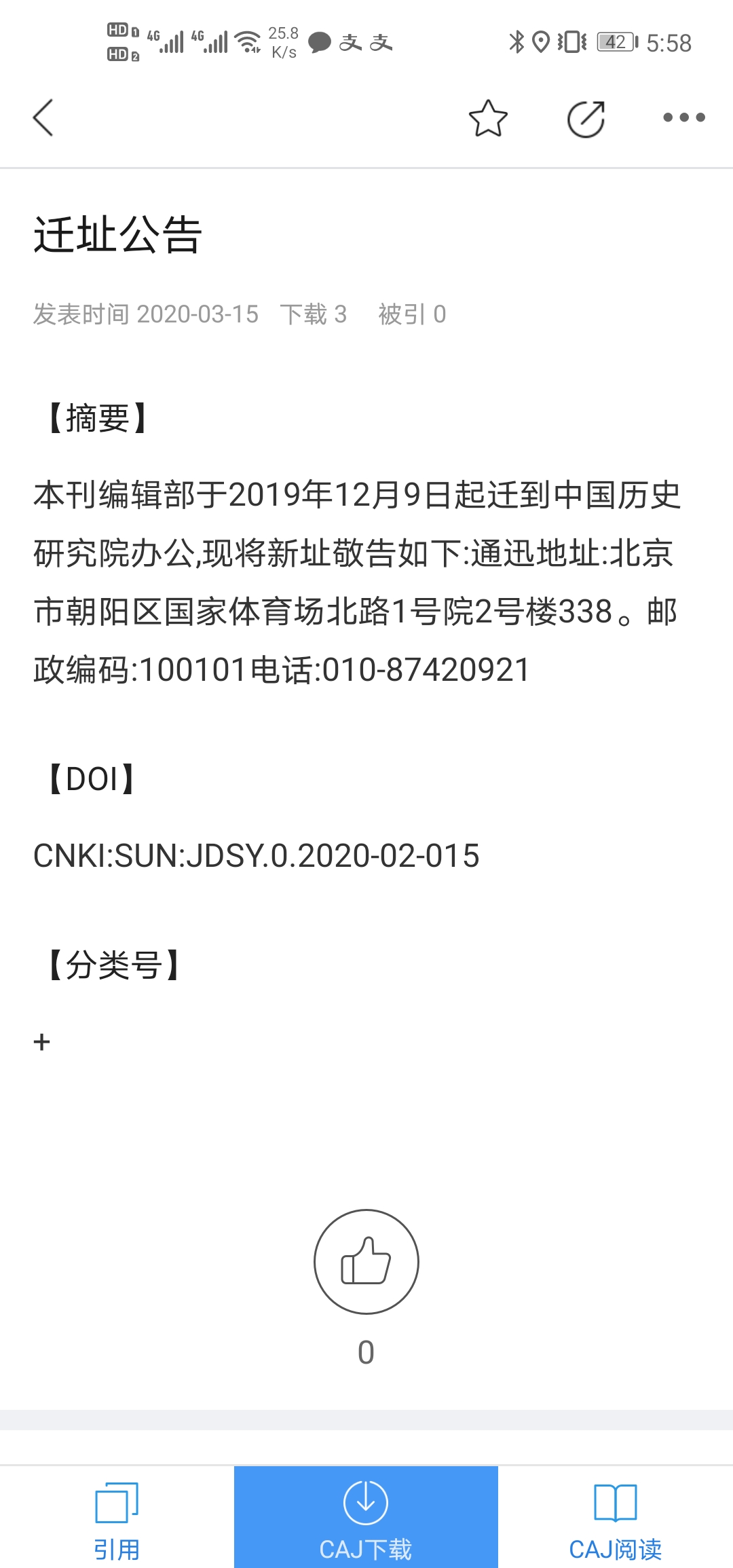
Task: Favorite this article with the star icon
Action: click(x=488, y=119)
